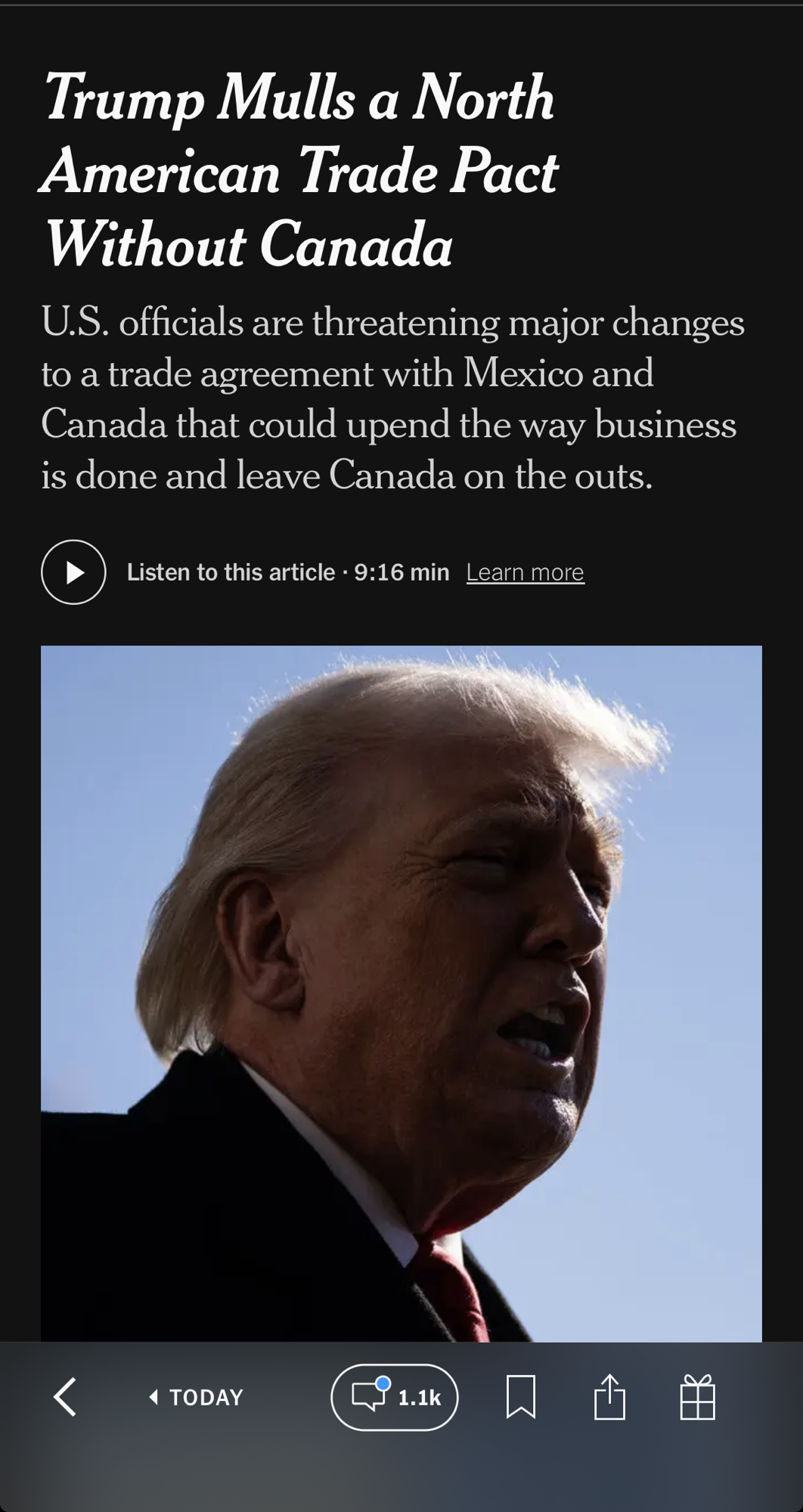Bookmark this article
Screen dimensions: 803x1512
[521, 1396]
